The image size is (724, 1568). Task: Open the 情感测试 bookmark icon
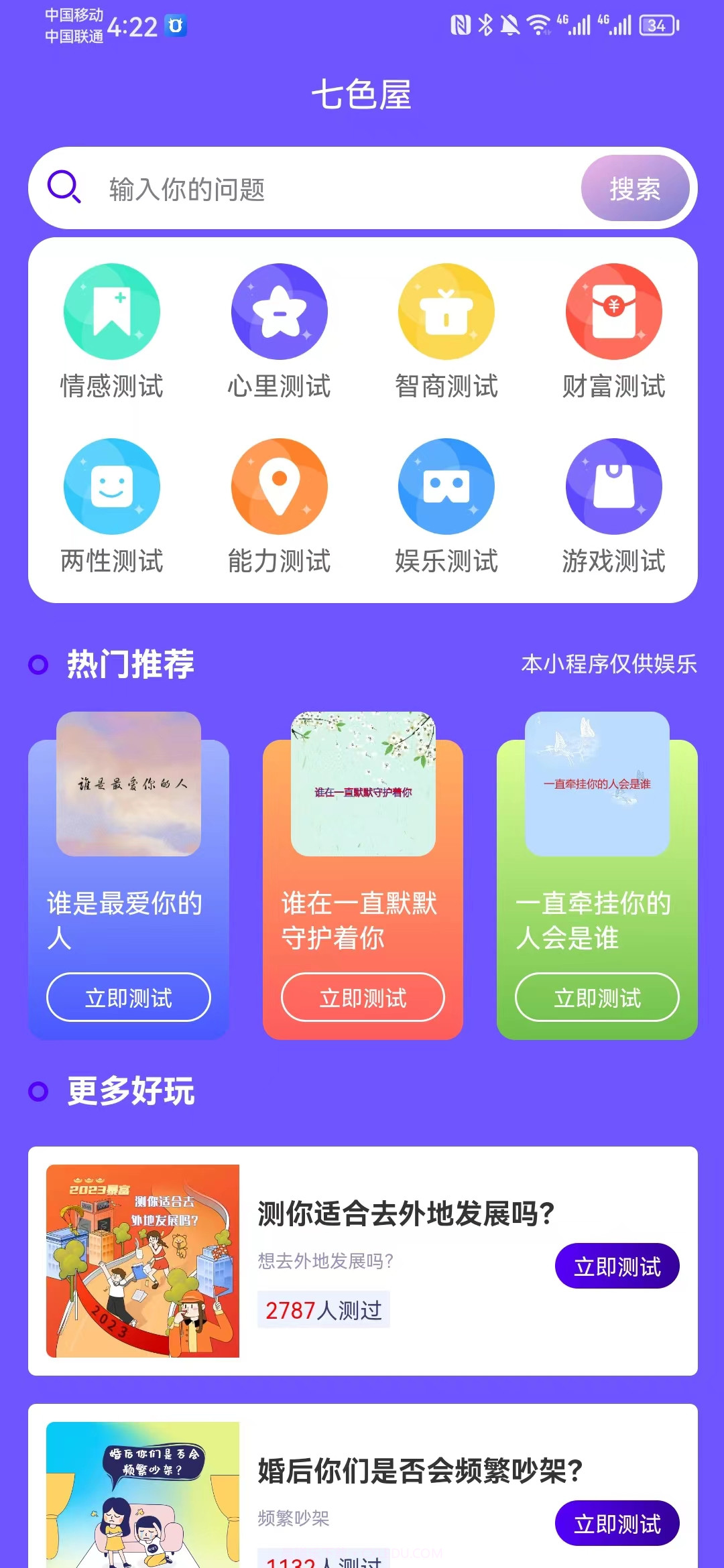(111, 311)
